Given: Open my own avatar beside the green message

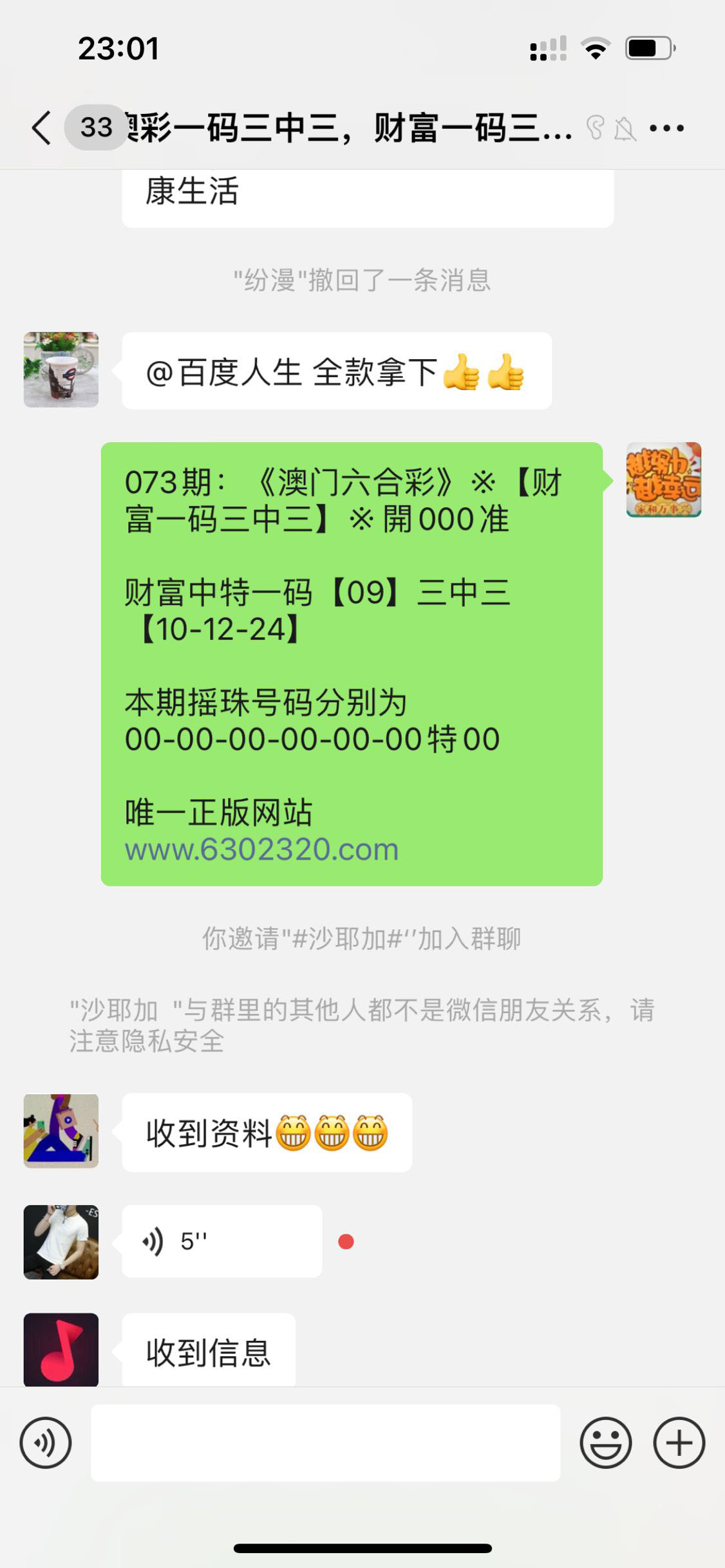Looking at the screenshot, I should pos(663,480).
